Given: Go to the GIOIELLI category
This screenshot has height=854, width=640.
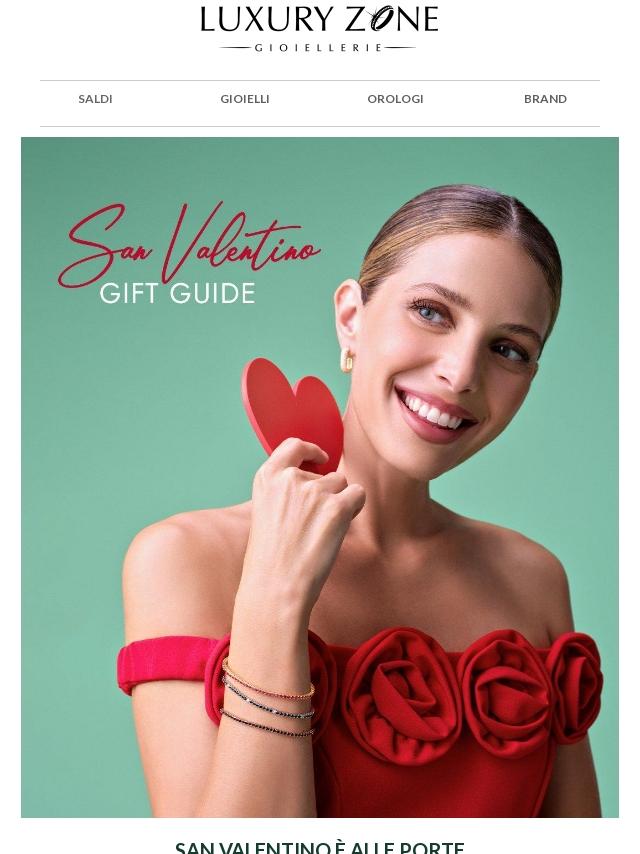Looking at the screenshot, I should point(245,99).
